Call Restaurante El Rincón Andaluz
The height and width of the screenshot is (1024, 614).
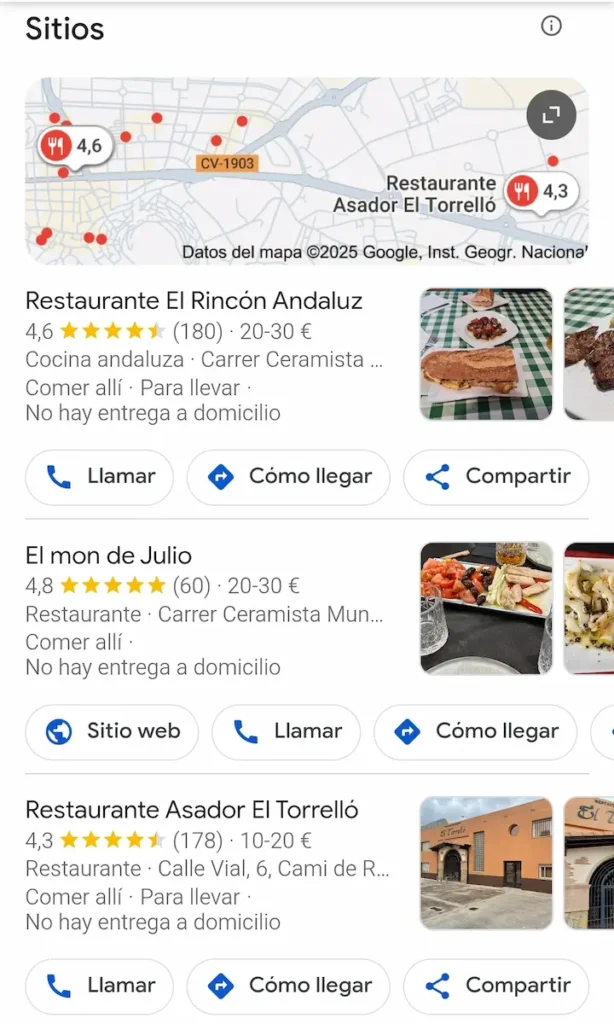click(99, 477)
